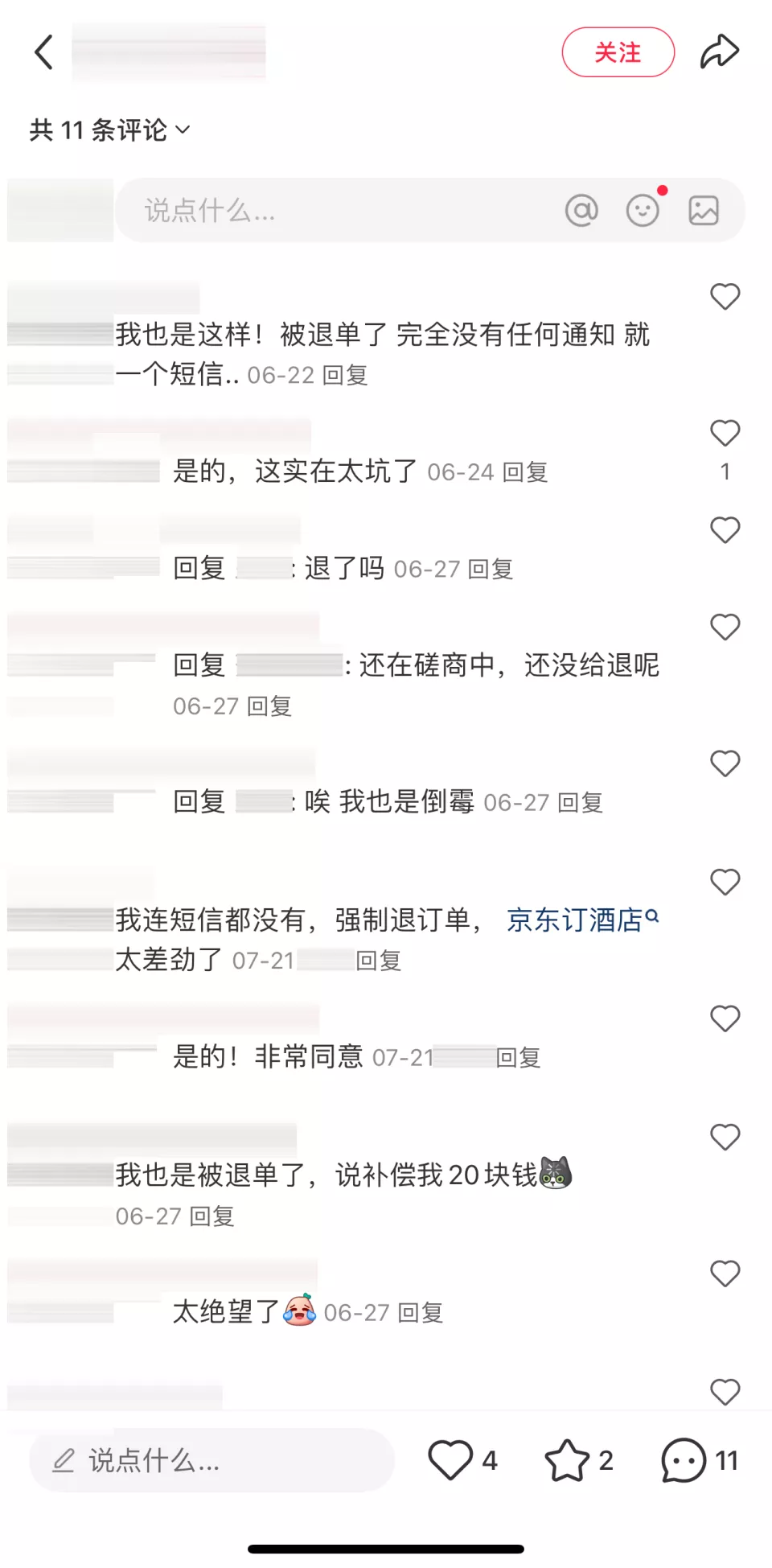Open the emoji picker icon
This screenshot has height=1568, width=772.
643,211
